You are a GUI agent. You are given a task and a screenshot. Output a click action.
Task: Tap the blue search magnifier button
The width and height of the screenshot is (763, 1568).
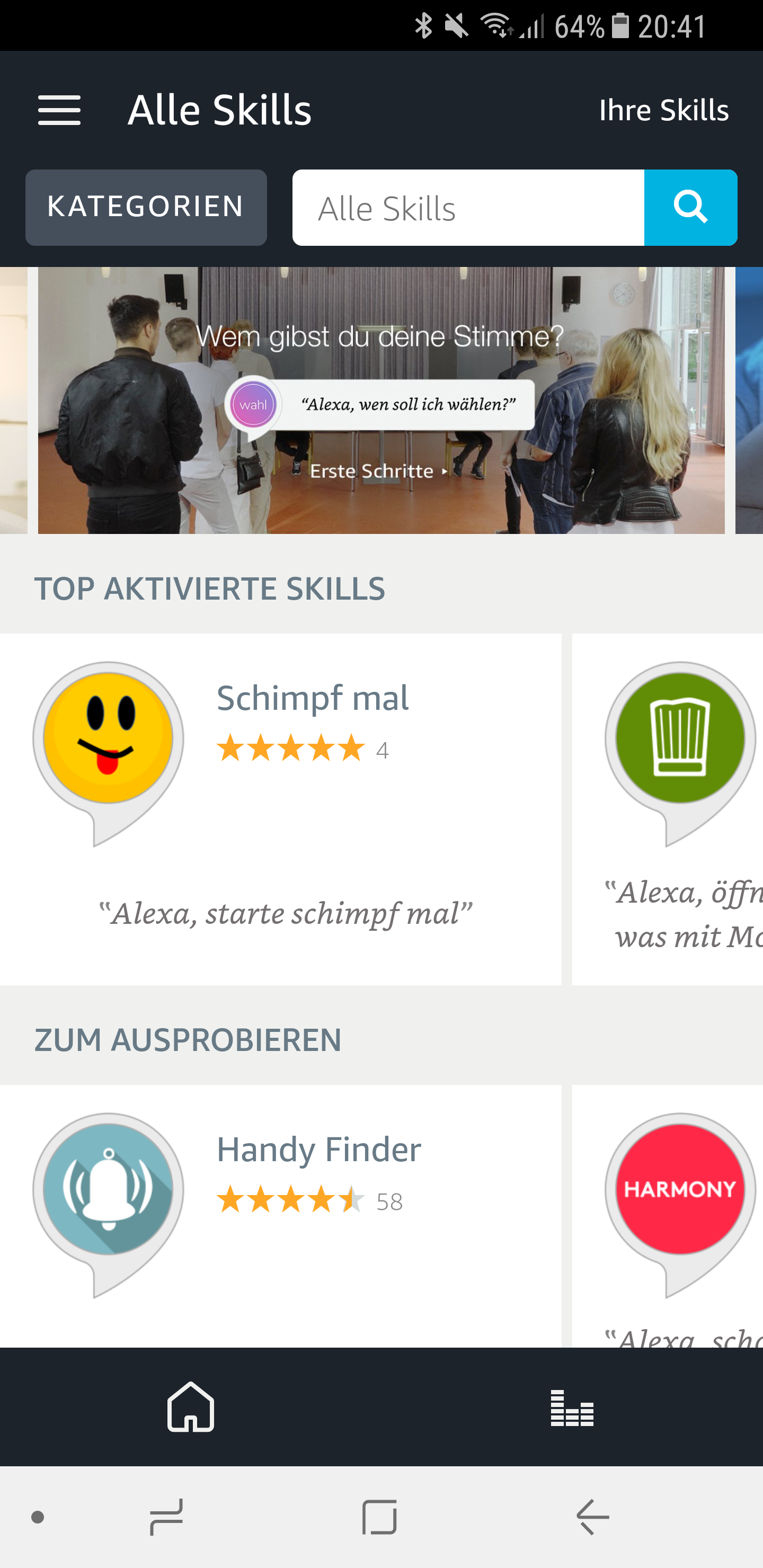[690, 208]
